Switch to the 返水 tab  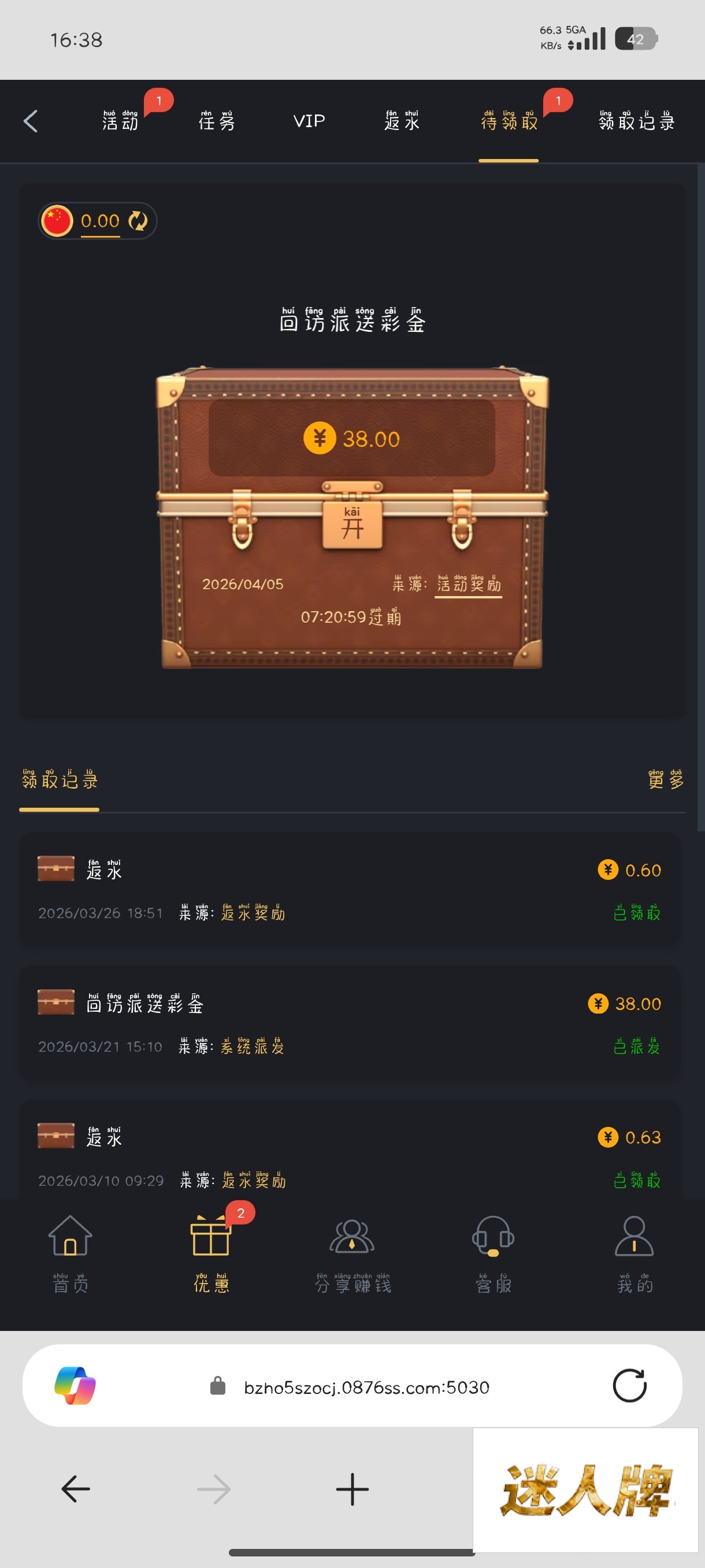402,121
